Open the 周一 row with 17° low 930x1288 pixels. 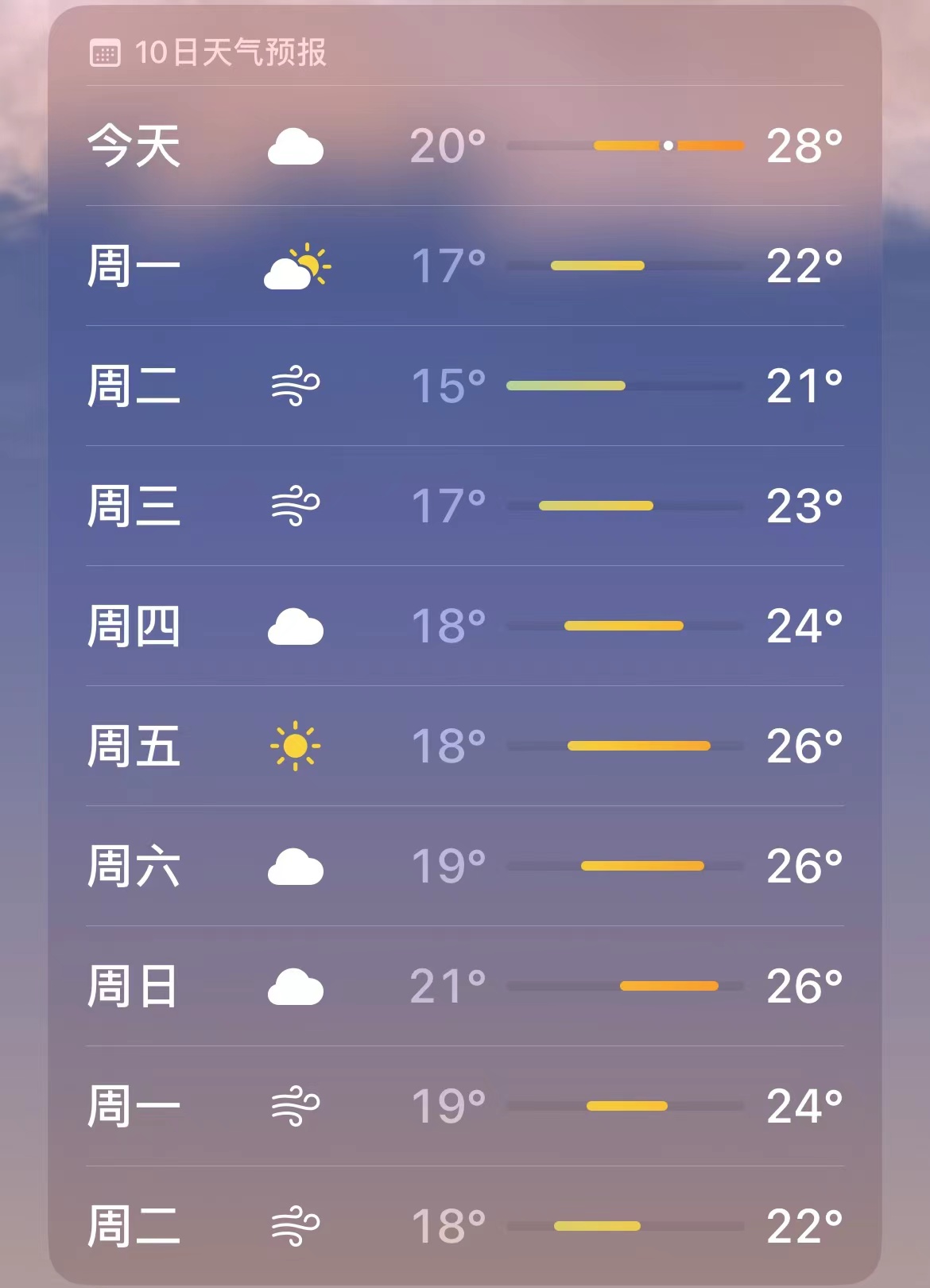pos(465,266)
